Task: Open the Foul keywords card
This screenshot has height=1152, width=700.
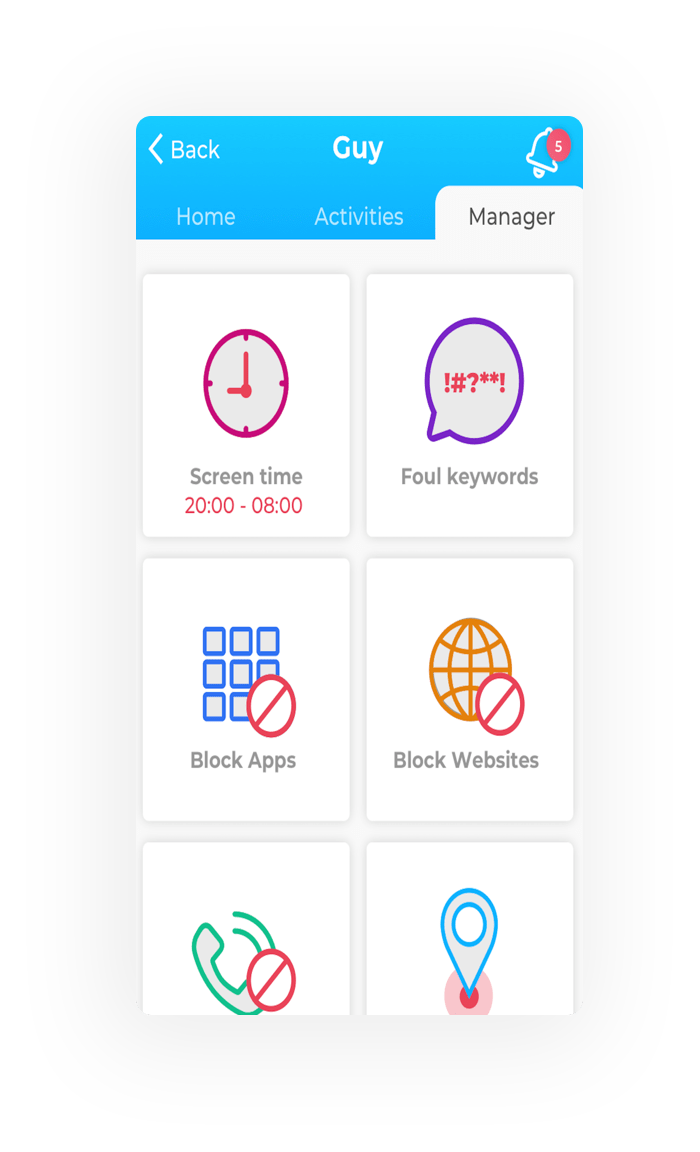Action: pos(469,406)
